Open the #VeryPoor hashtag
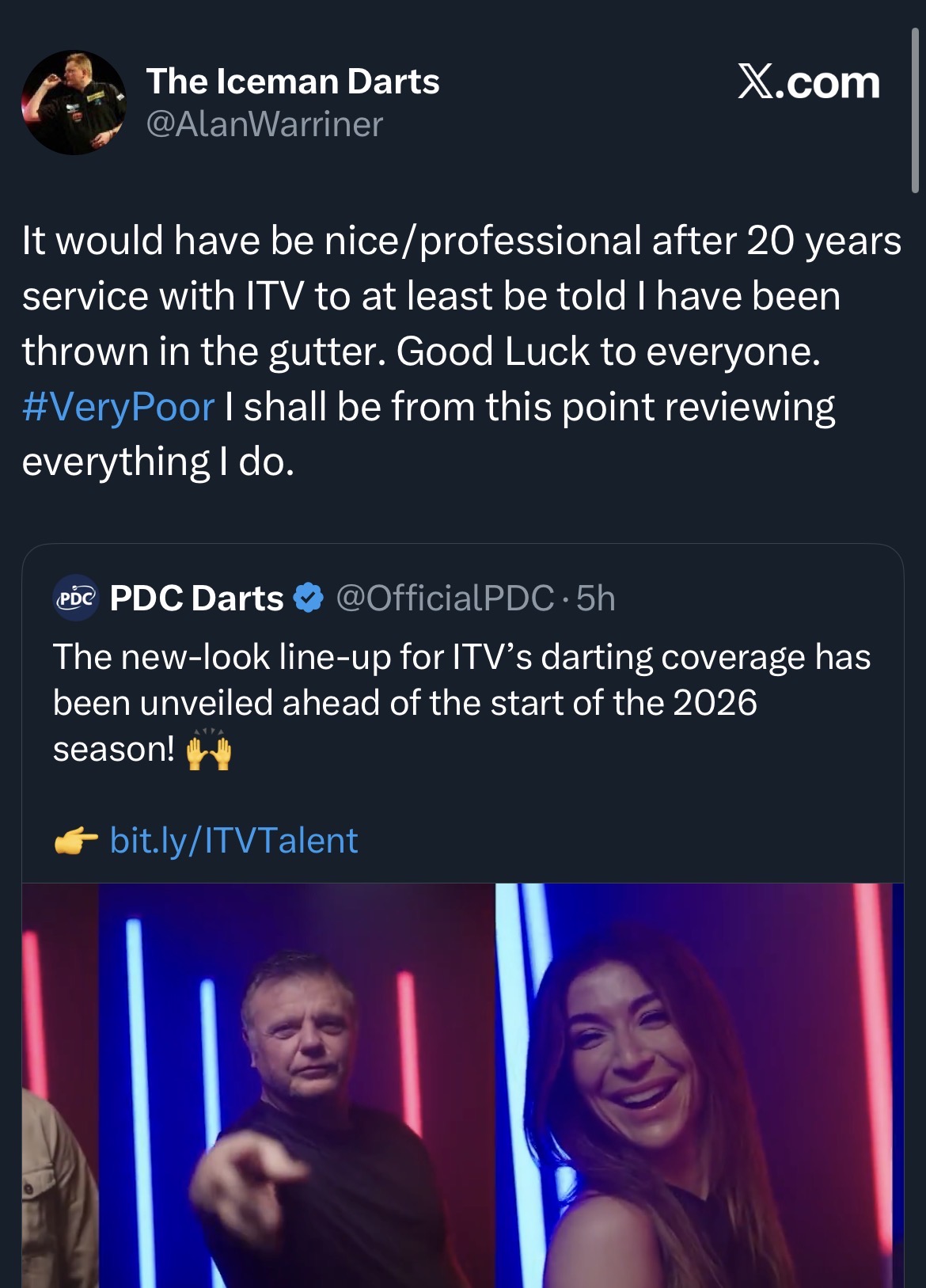The width and height of the screenshot is (926, 1288). coord(119,407)
